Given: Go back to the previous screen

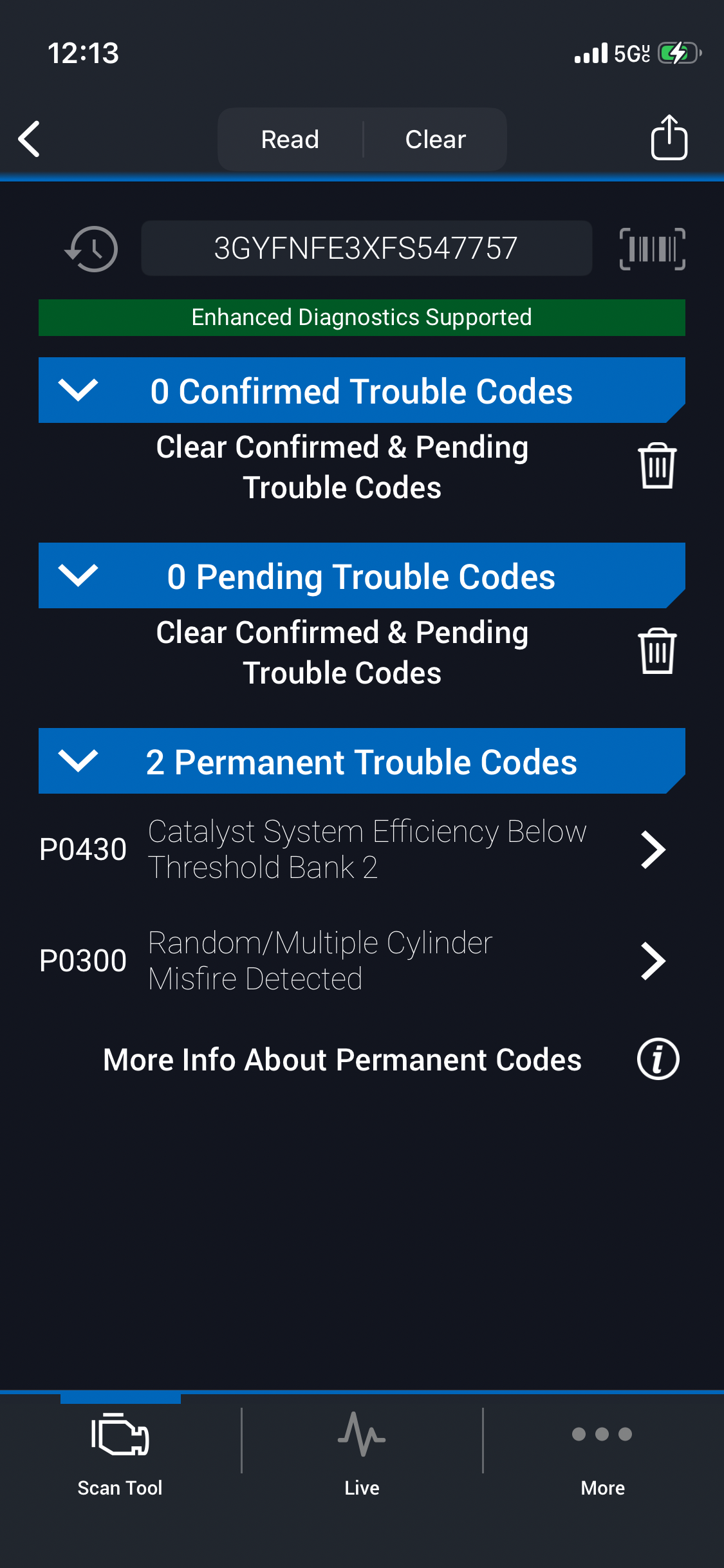Looking at the screenshot, I should [30, 139].
